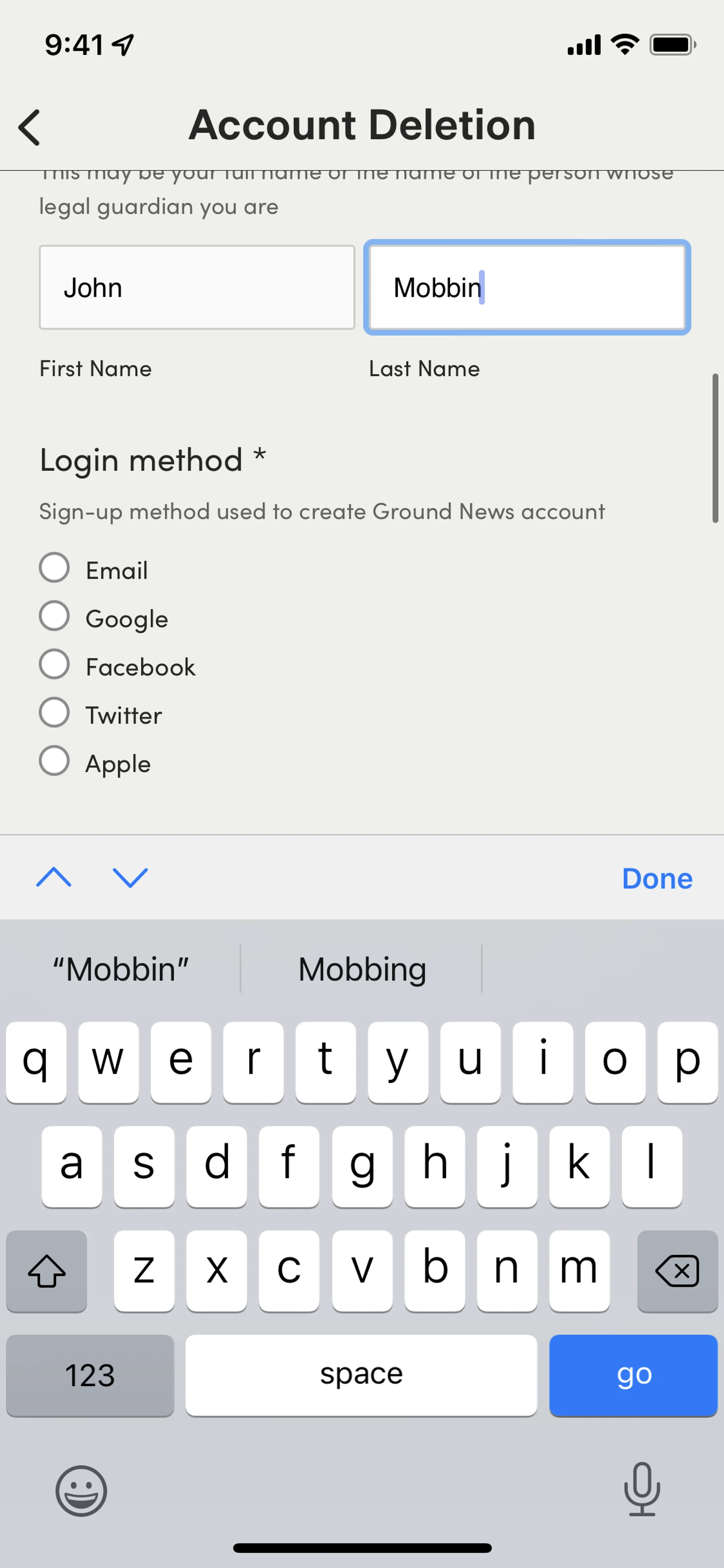Switch to the 123 numeric keyboard
Image resolution: width=724 pixels, height=1568 pixels.
(x=90, y=1375)
